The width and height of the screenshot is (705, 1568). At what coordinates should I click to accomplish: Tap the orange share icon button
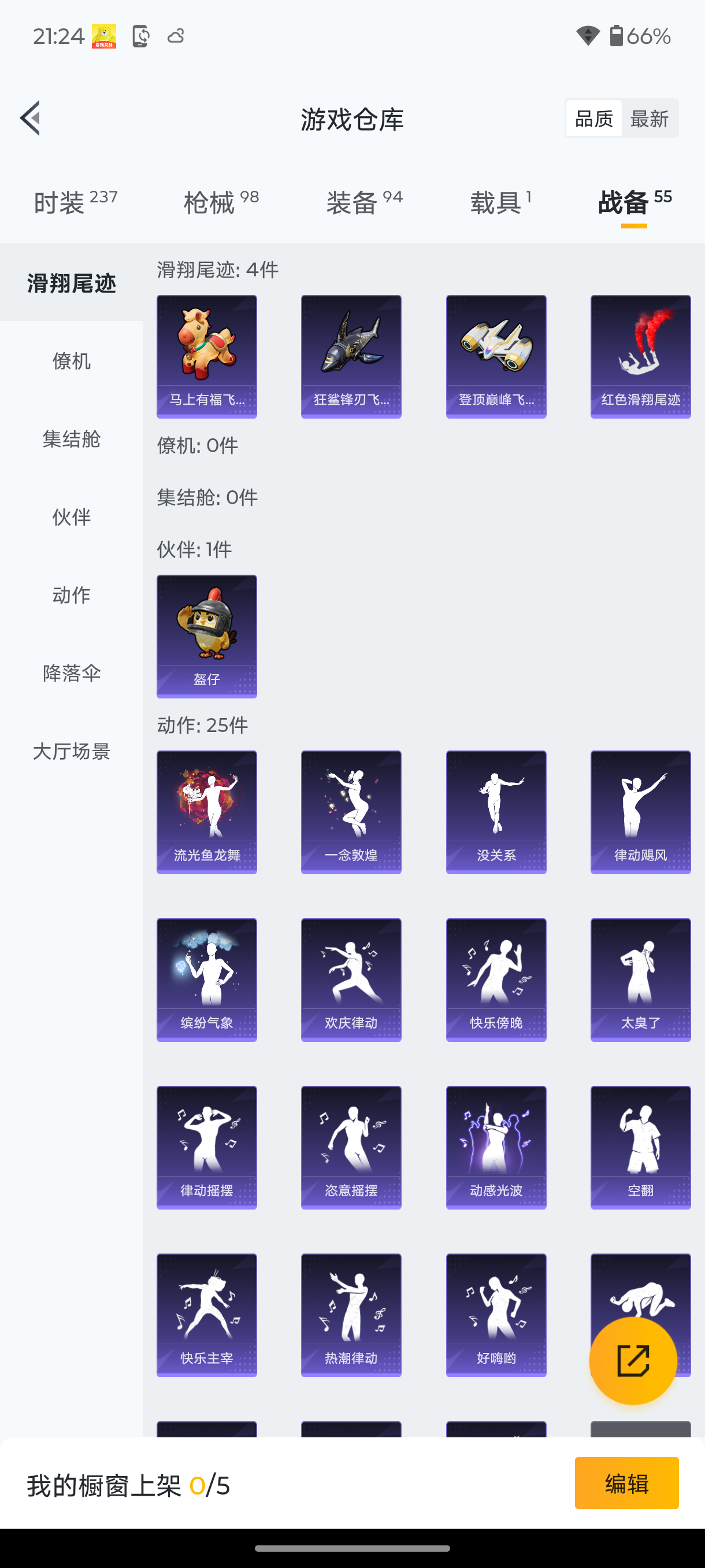(633, 1359)
